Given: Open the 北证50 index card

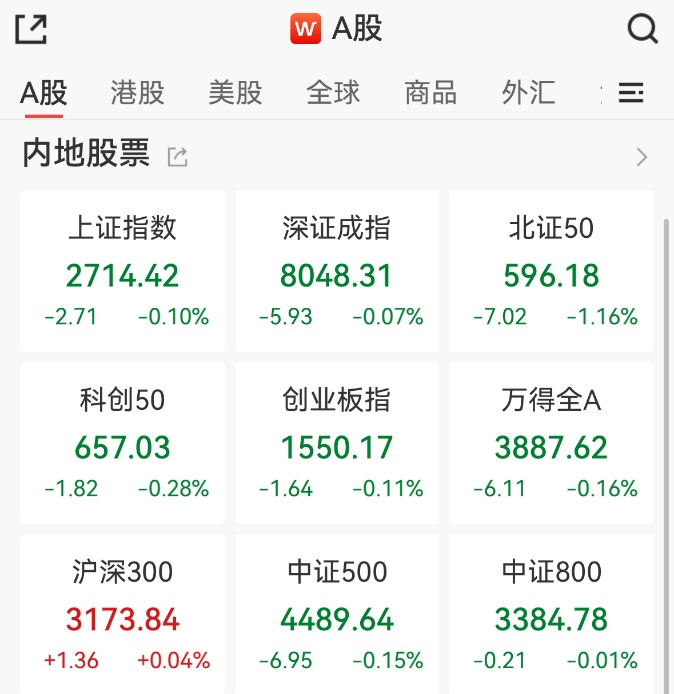Looking at the screenshot, I should [x=551, y=271].
